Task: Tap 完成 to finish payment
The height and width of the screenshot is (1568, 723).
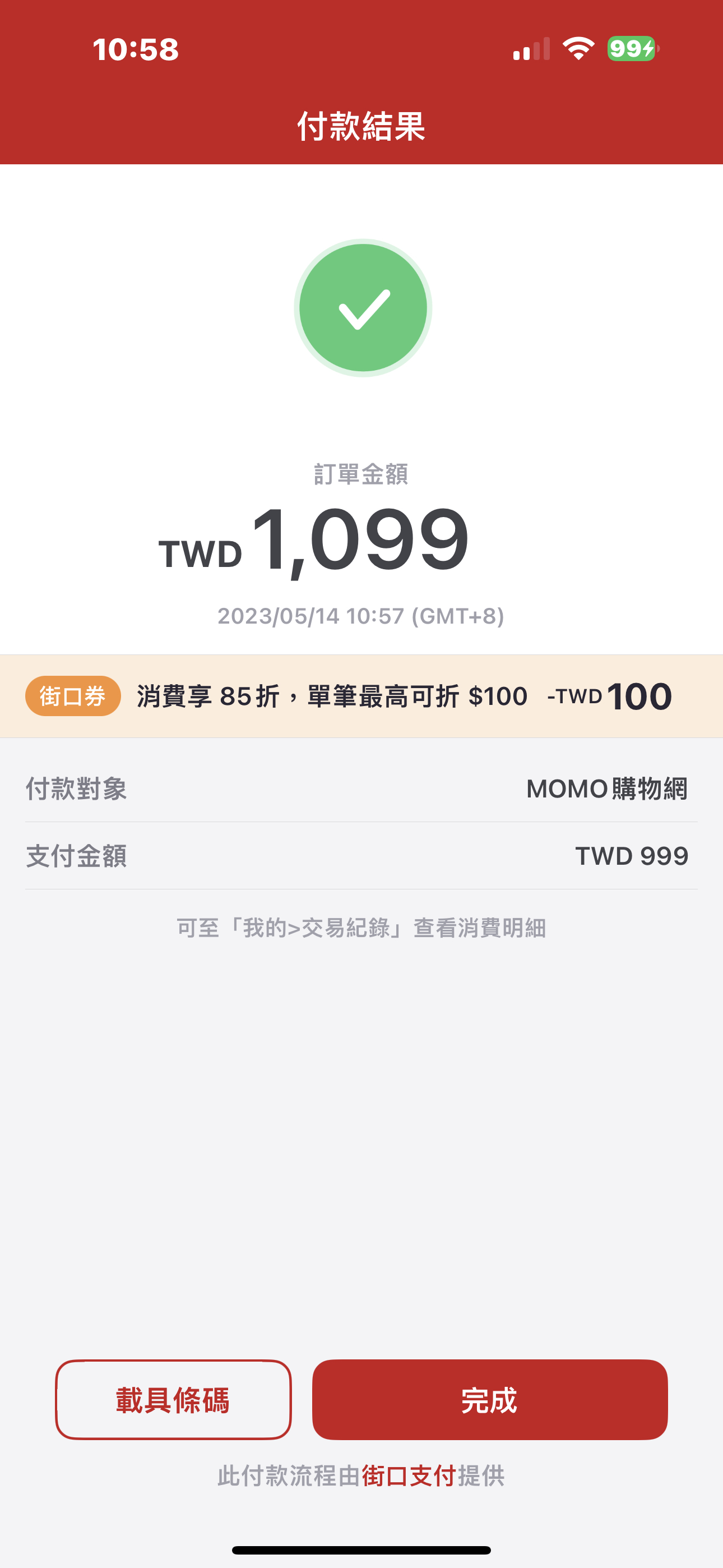Action: tap(490, 1399)
